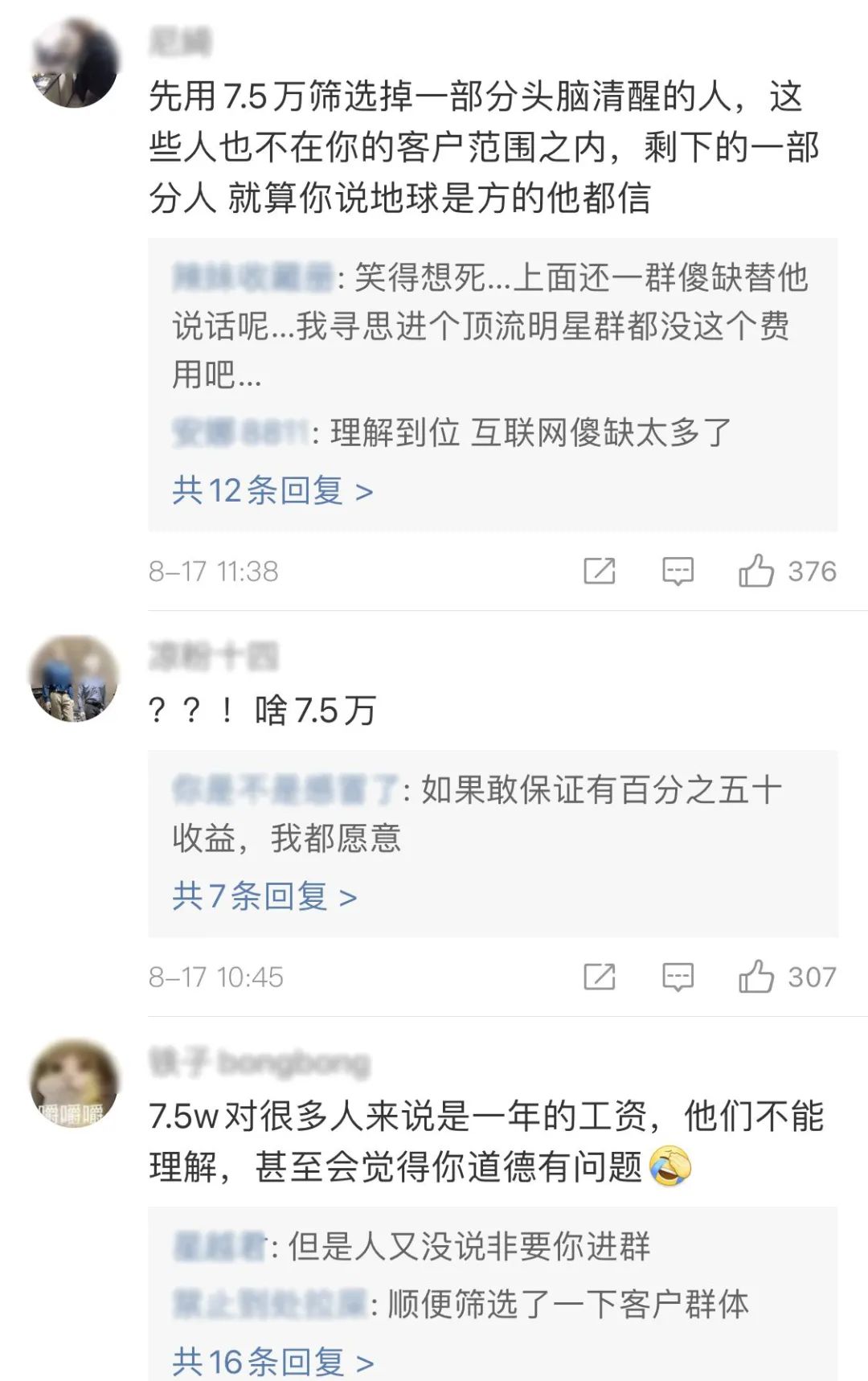Open avatar of 7.5w对很多人 commenter
868x1381 pixels.
coord(74,1084)
